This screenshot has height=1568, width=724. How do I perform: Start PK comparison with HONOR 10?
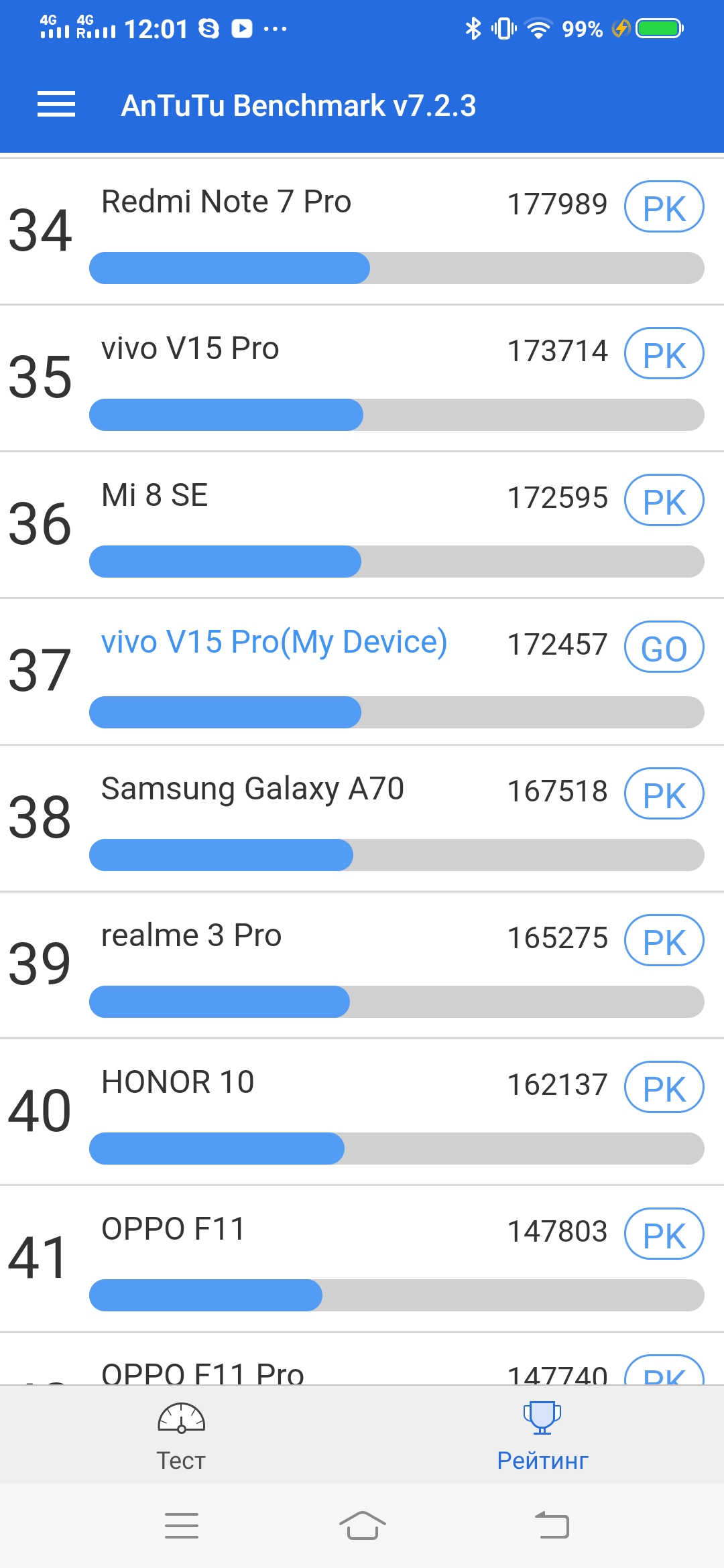[x=664, y=1088]
